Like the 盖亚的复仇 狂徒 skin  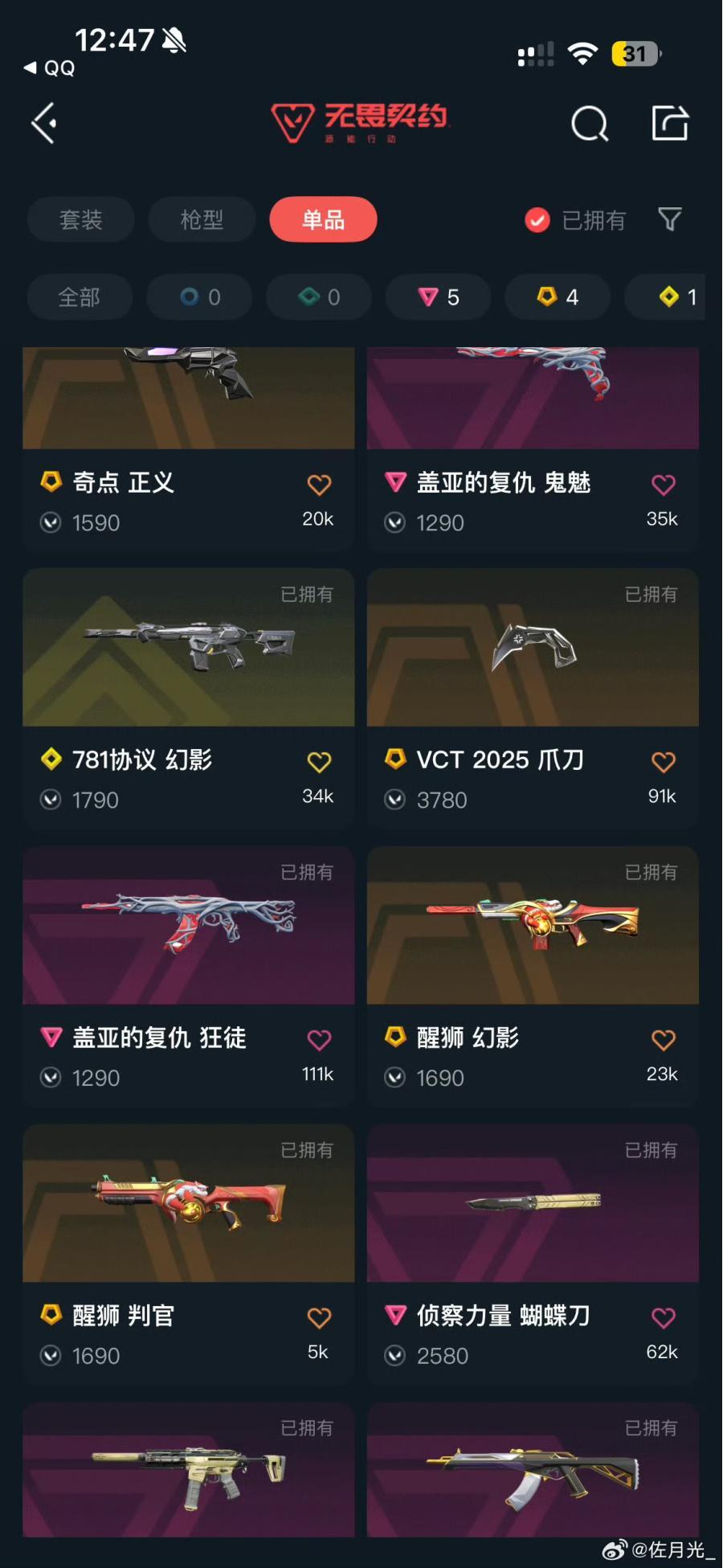(x=319, y=1040)
